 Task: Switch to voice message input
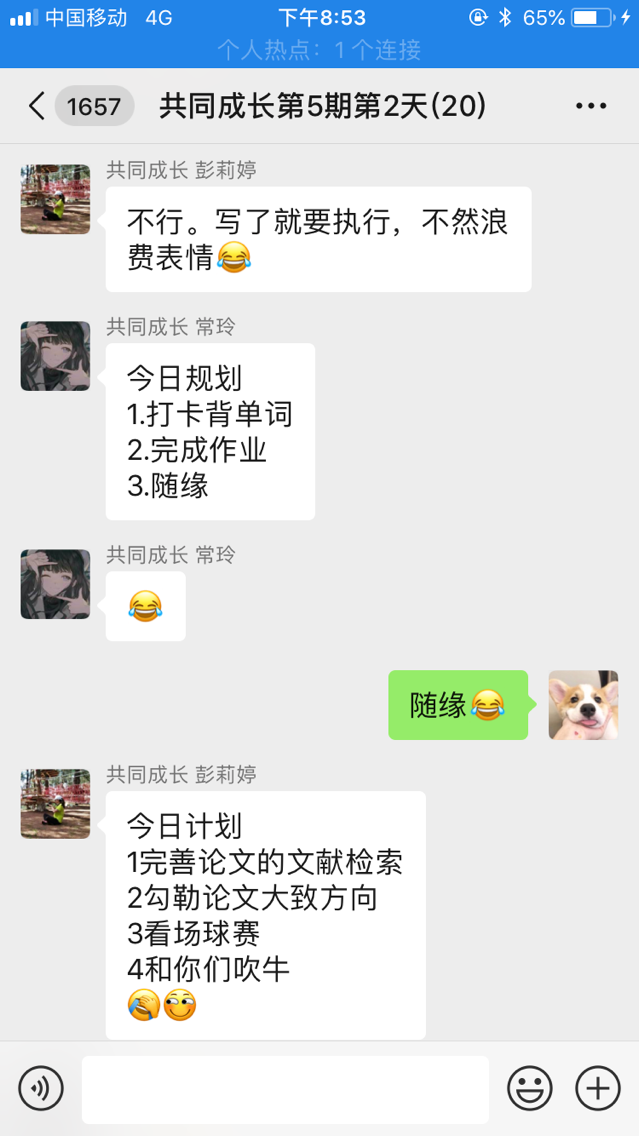click(41, 1088)
